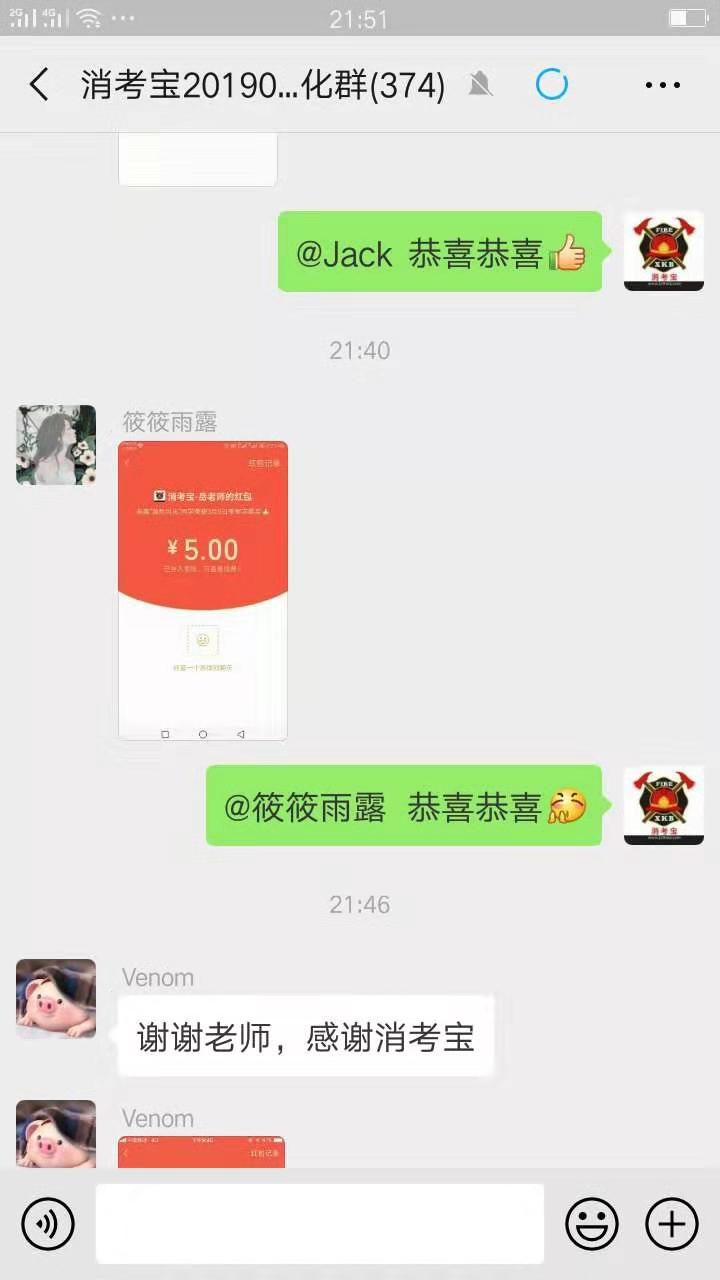Image resolution: width=720 pixels, height=1280 pixels.
Task: Open the emoji picker
Action: coord(592,1223)
